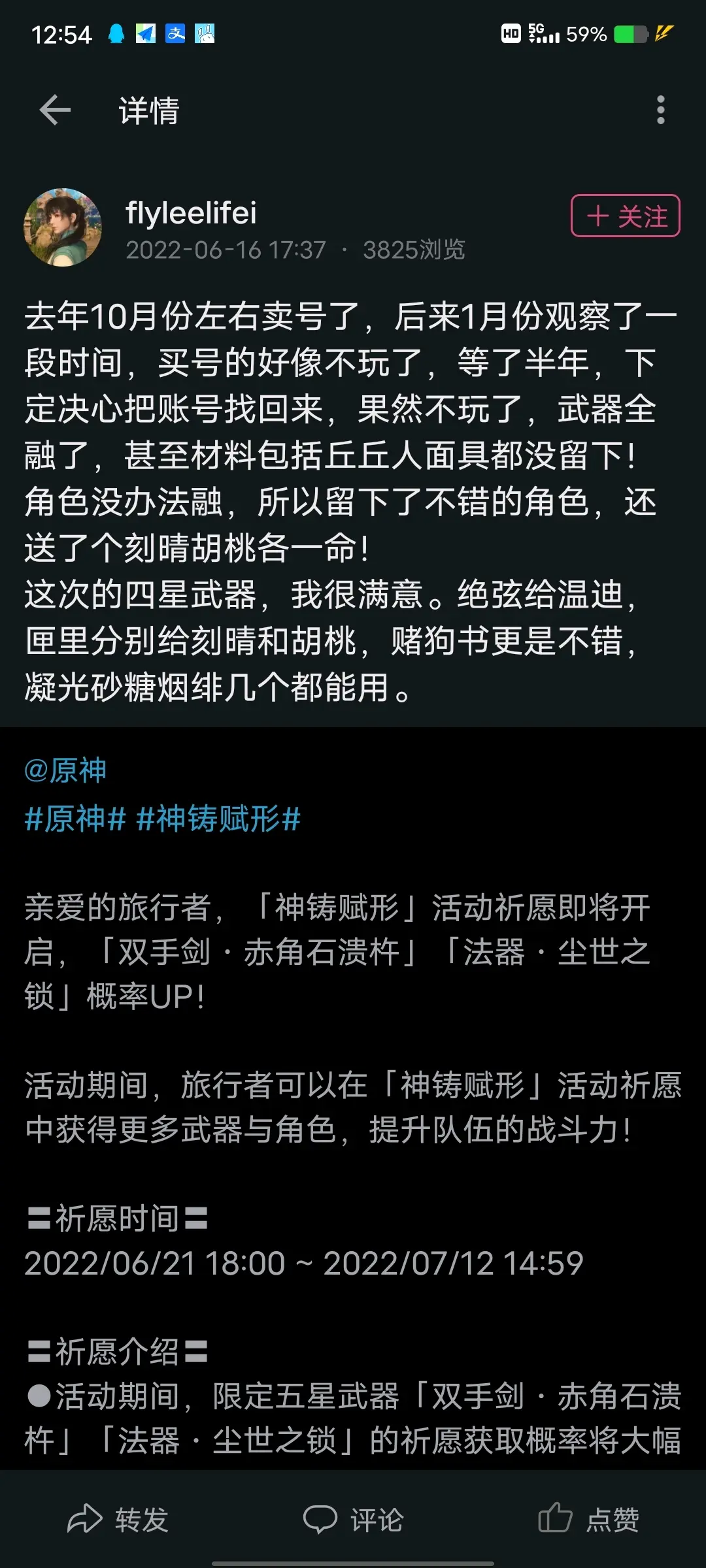Open the @原神 mention link
This screenshot has height=1568, width=706.
(x=65, y=770)
